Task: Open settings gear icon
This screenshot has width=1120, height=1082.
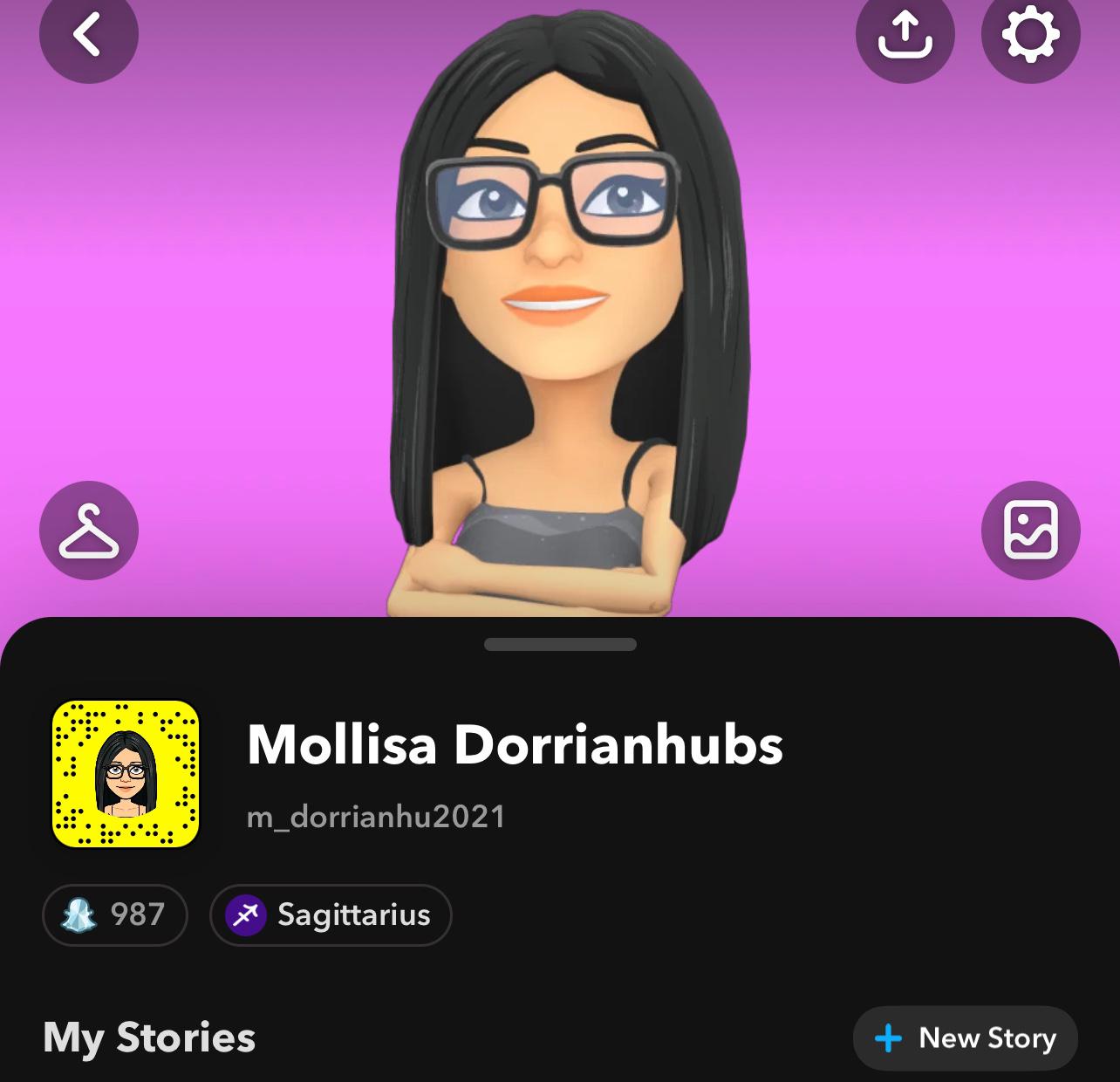Action: point(1030,36)
